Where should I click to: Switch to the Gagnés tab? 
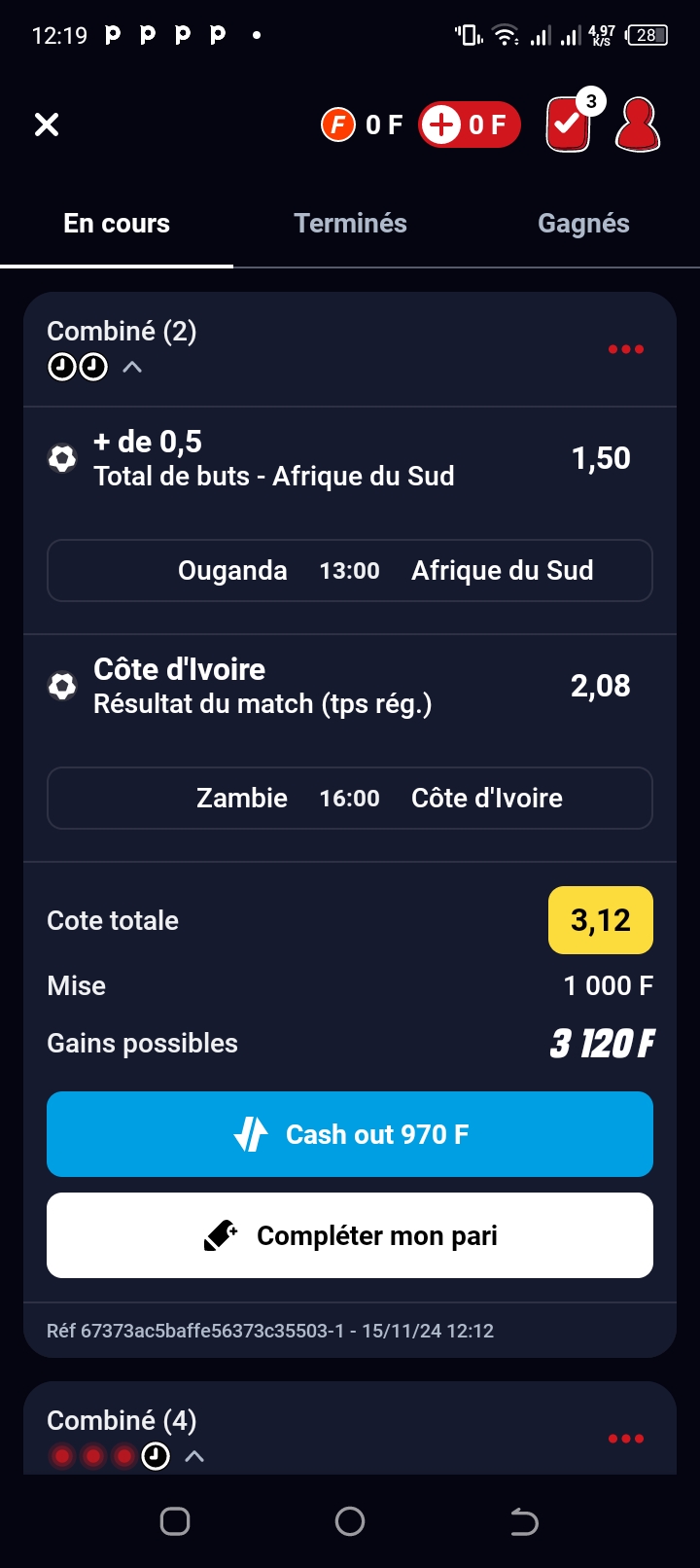583,224
